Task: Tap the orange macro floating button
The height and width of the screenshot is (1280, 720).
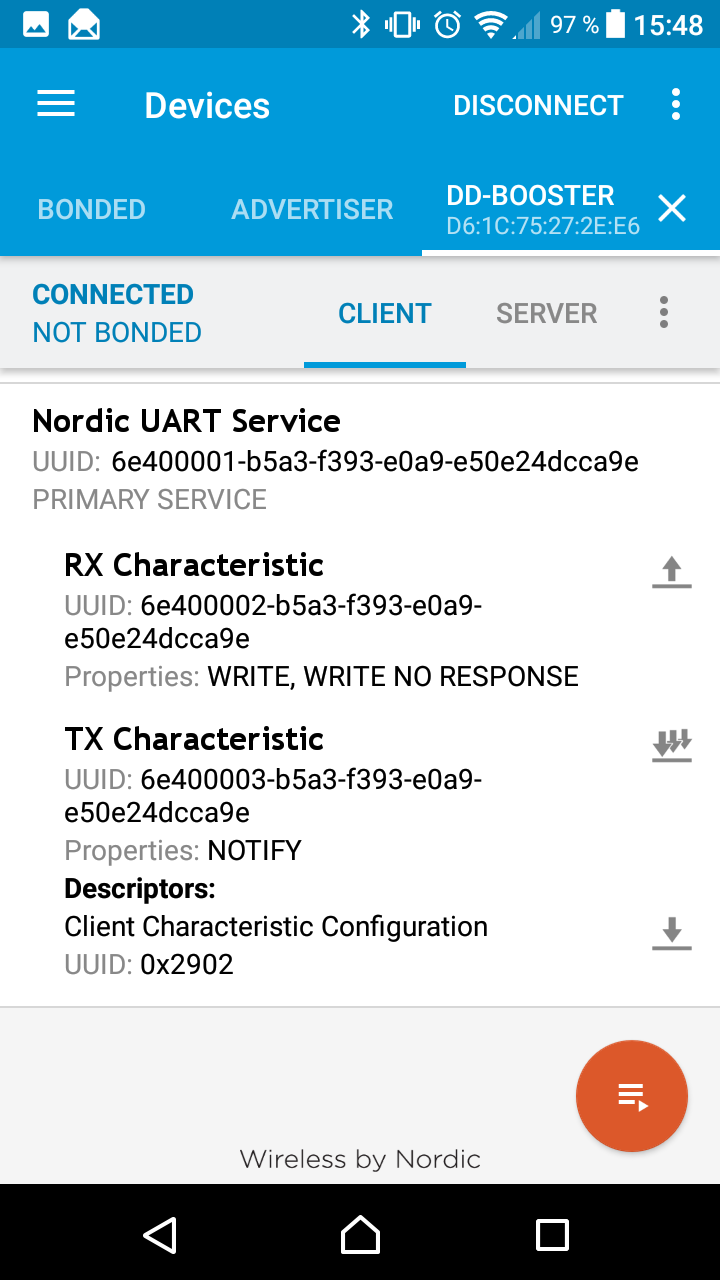Action: pos(632,1096)
